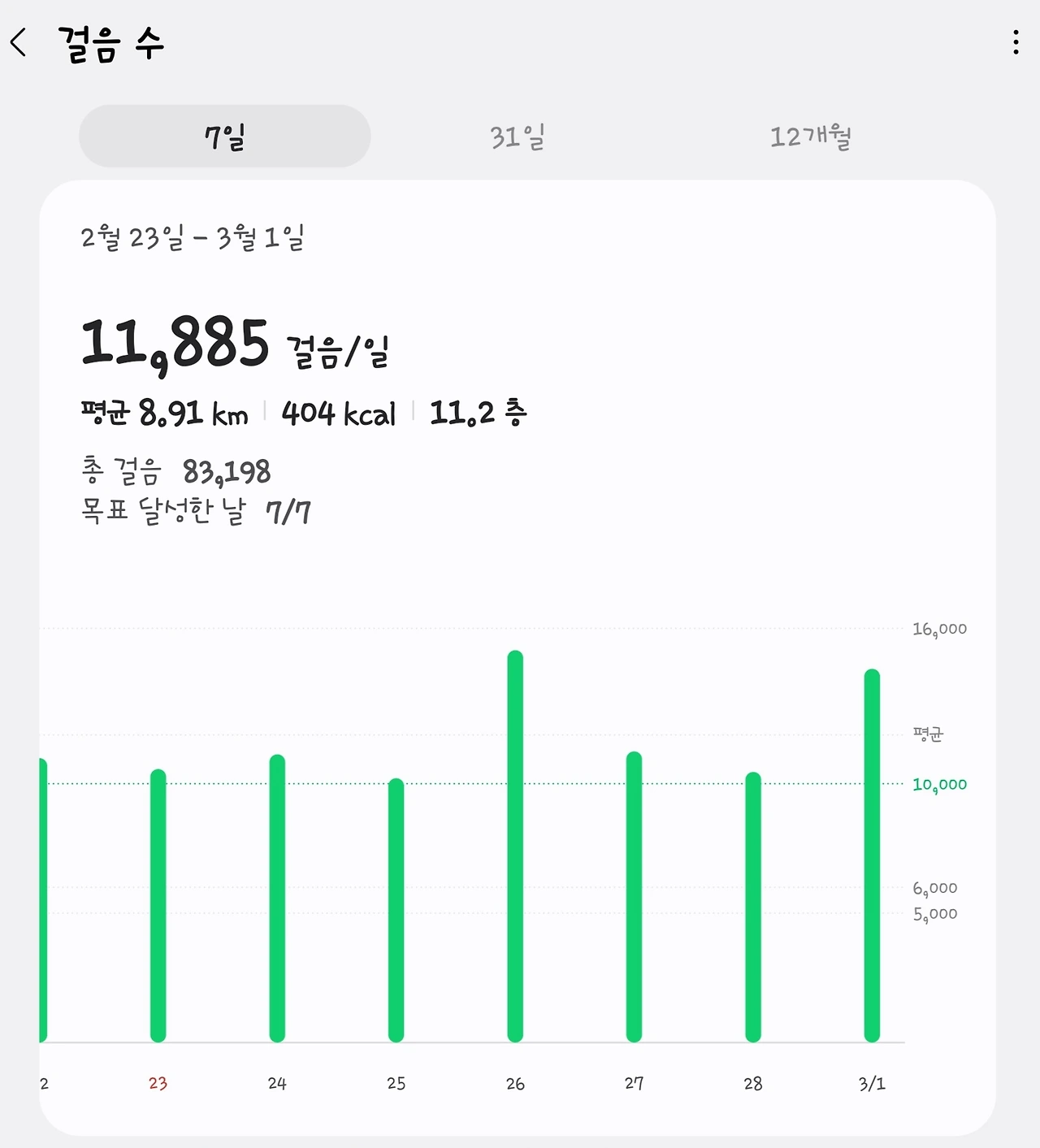Screen dimensions: 1040x1148
Task: Switch to the 12개월 view
Action: pyautogui.click(x=810, y=136)
